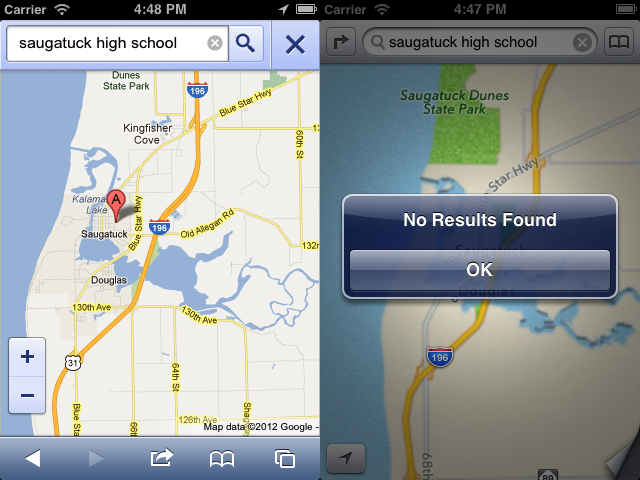
Task: Tap the blue magnifier search button
Action: coord(245,43)
